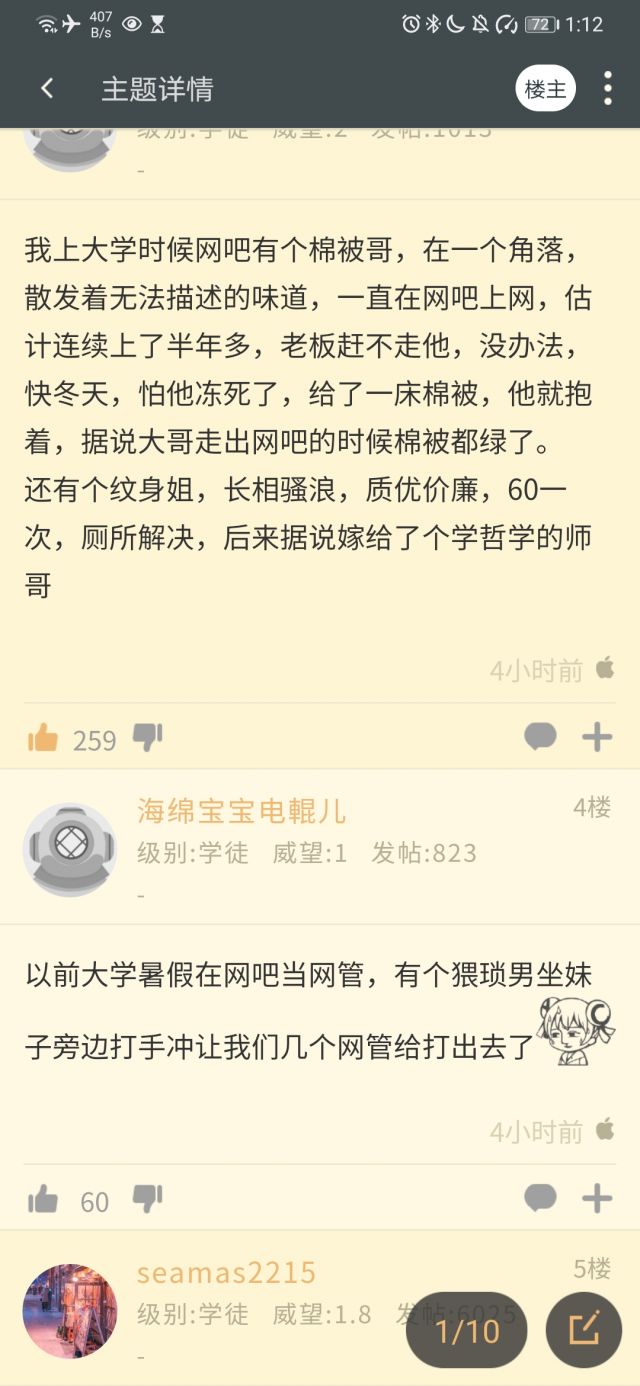The width and height of the screenshot is (640, 1386).
Task: Comment on the 4楼 post
Action: coord(540,1198)
